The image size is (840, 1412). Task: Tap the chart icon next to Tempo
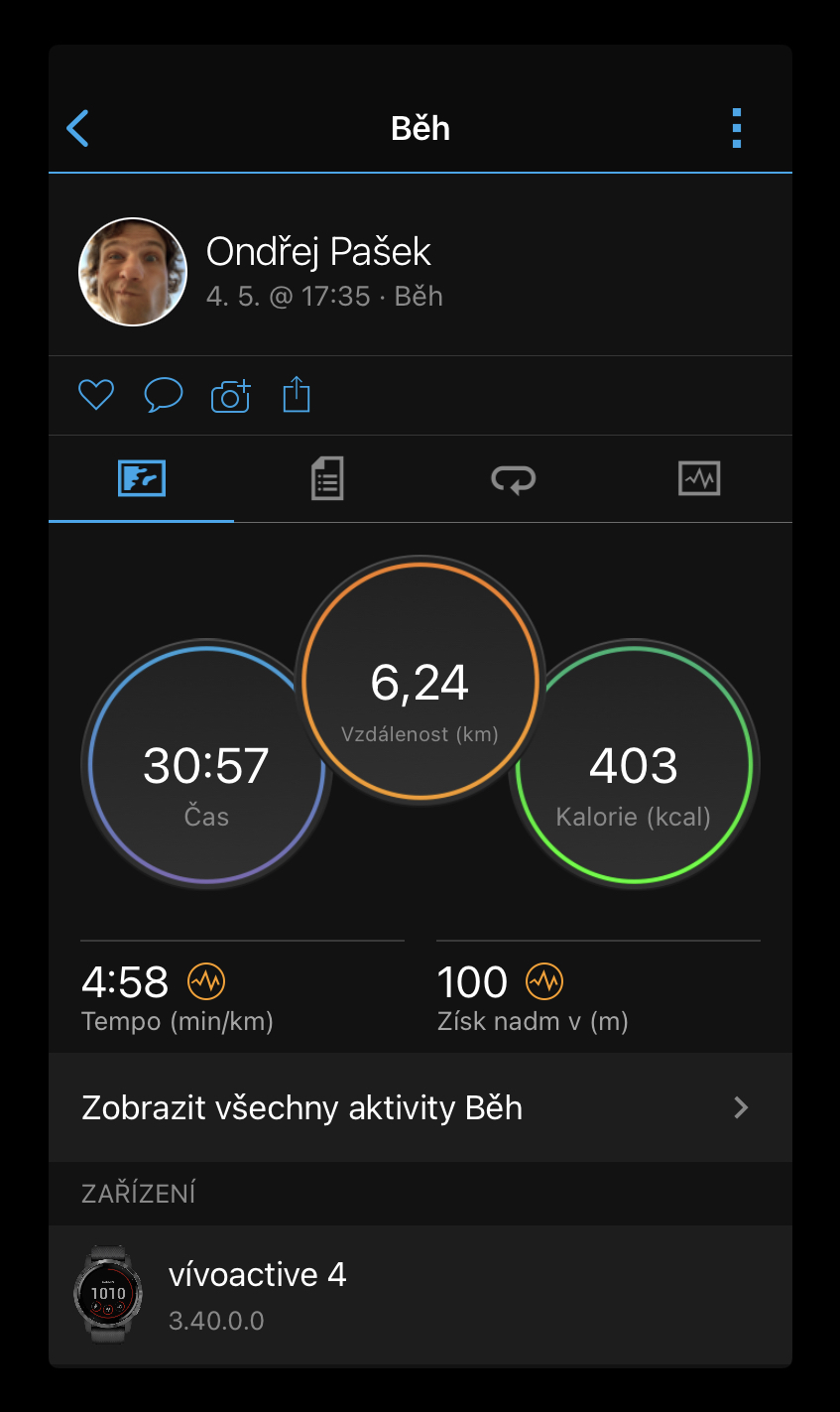pyautogui.click(x=207, y=981)
